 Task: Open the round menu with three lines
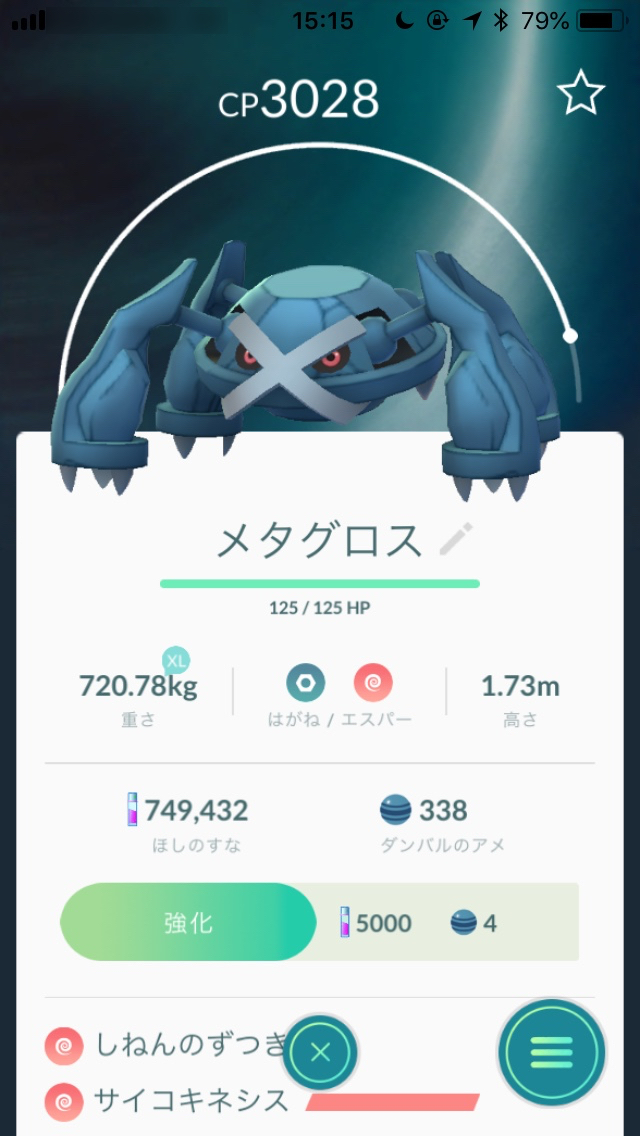552,1052
